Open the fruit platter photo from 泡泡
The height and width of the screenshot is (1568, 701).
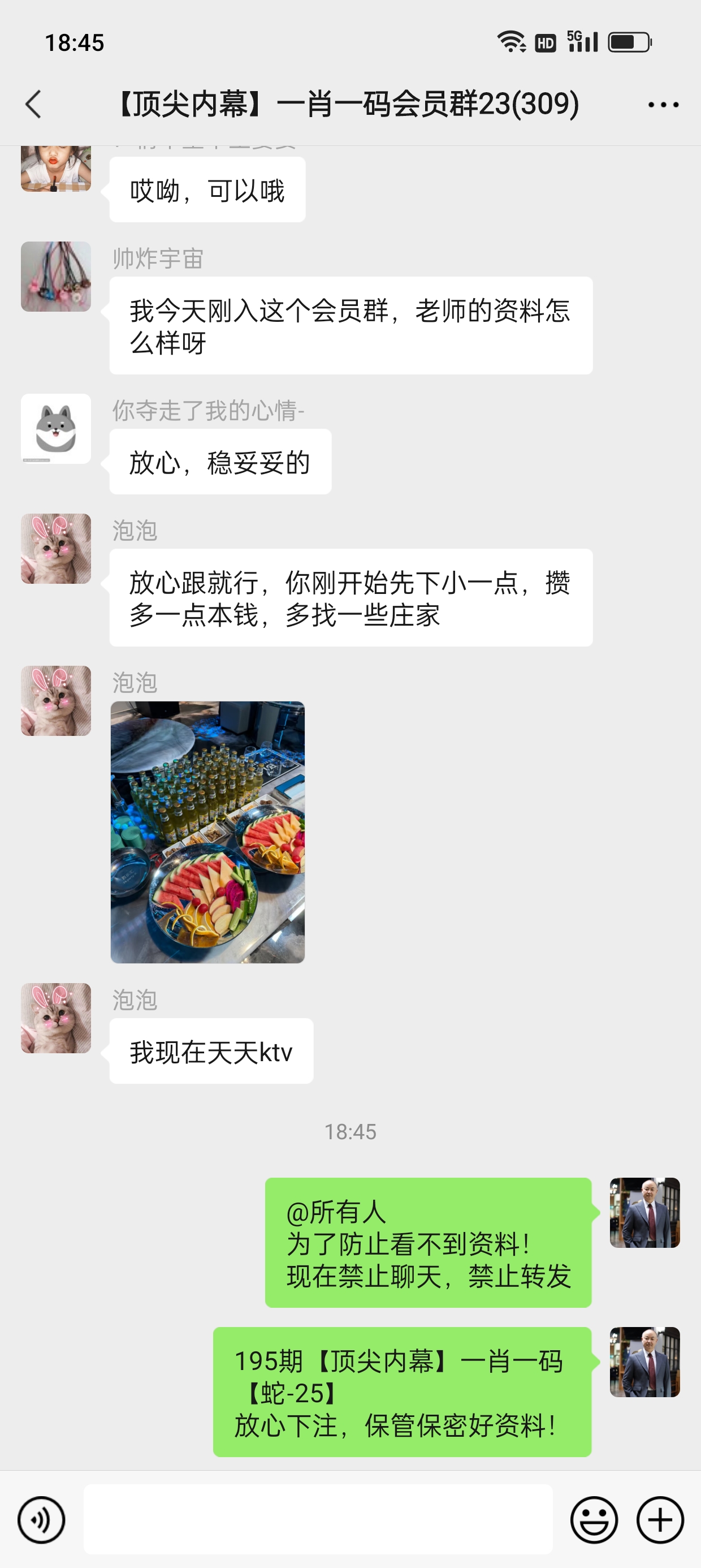coord(207,832)
